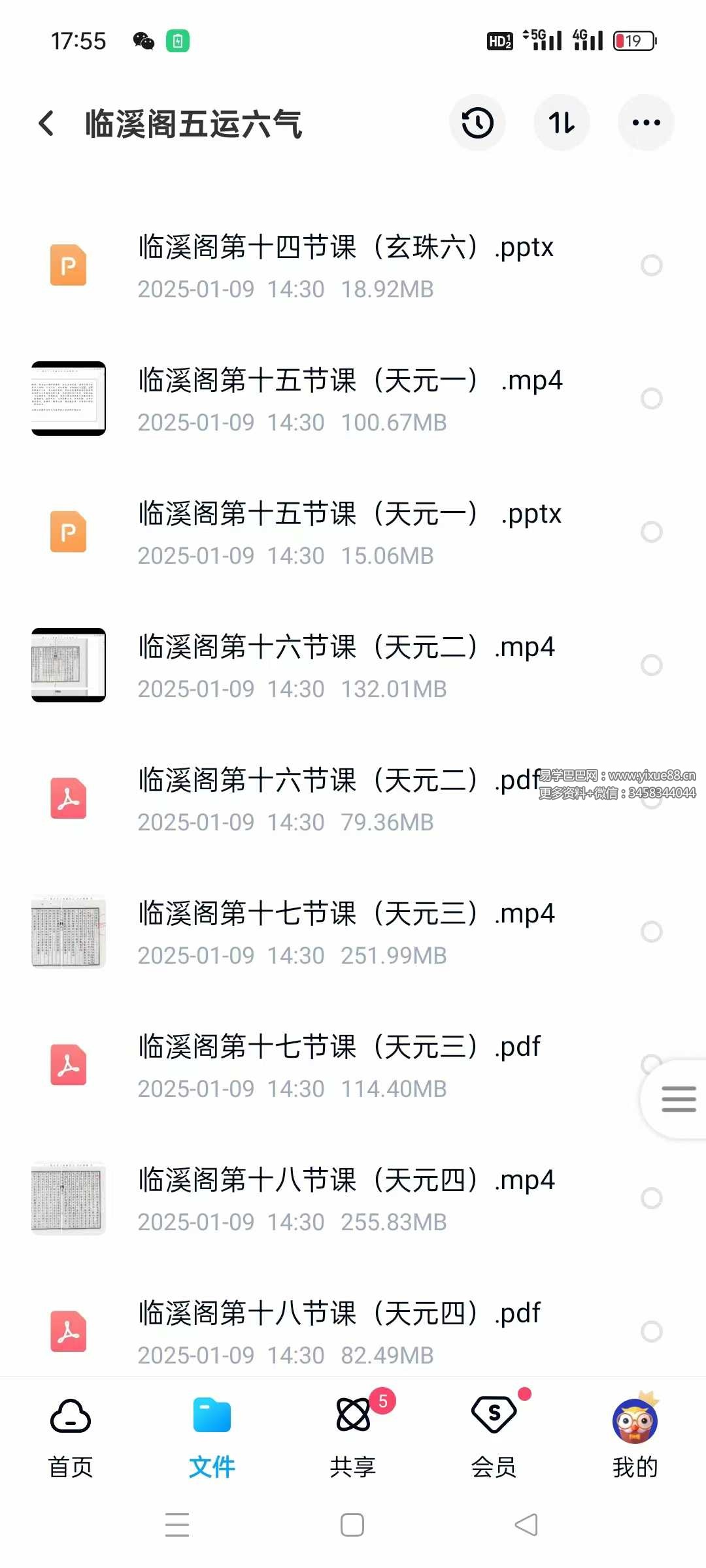
Task: Select the checkbox for 第十五节课（天元一）.pptx
Action: coord(651,532)
